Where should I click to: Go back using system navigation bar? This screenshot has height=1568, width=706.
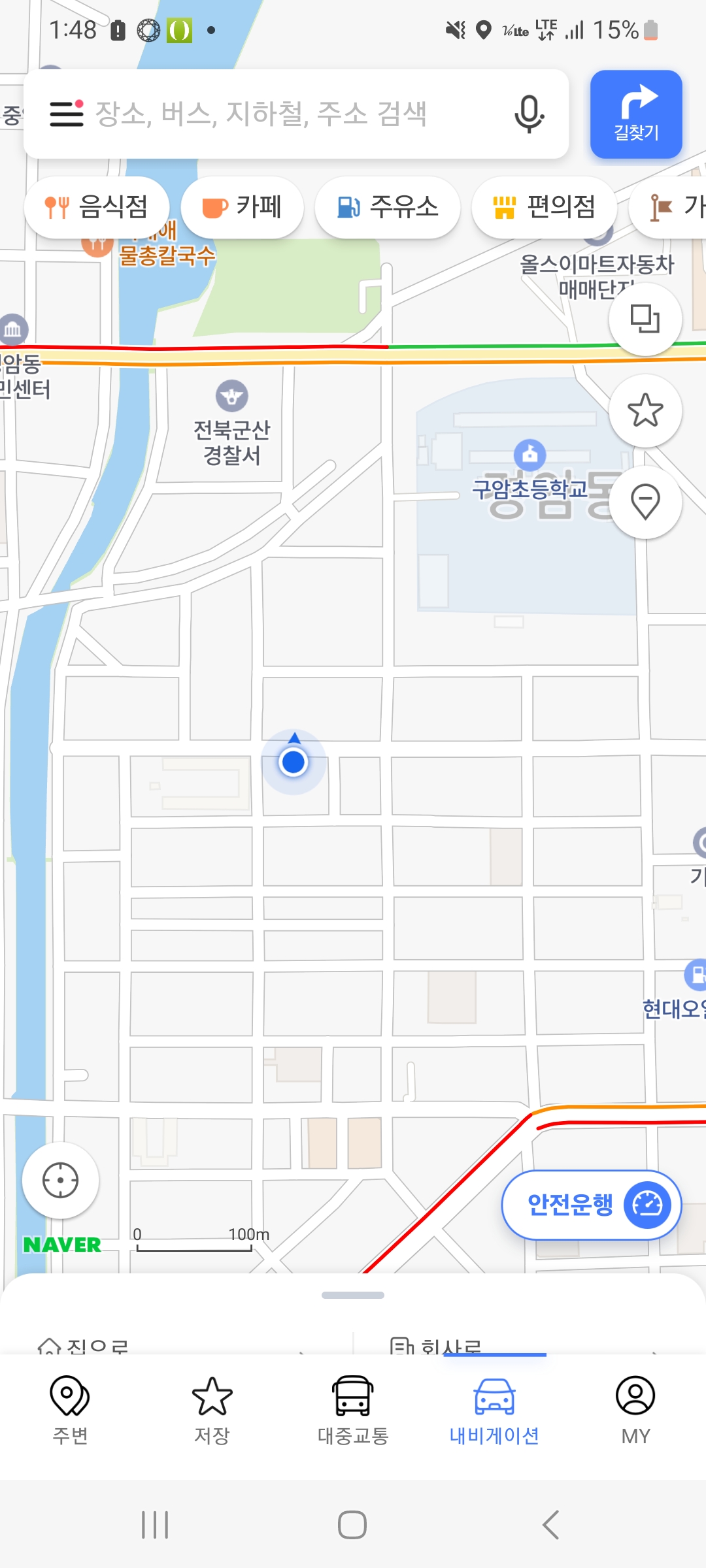(x=551, y=1525)
